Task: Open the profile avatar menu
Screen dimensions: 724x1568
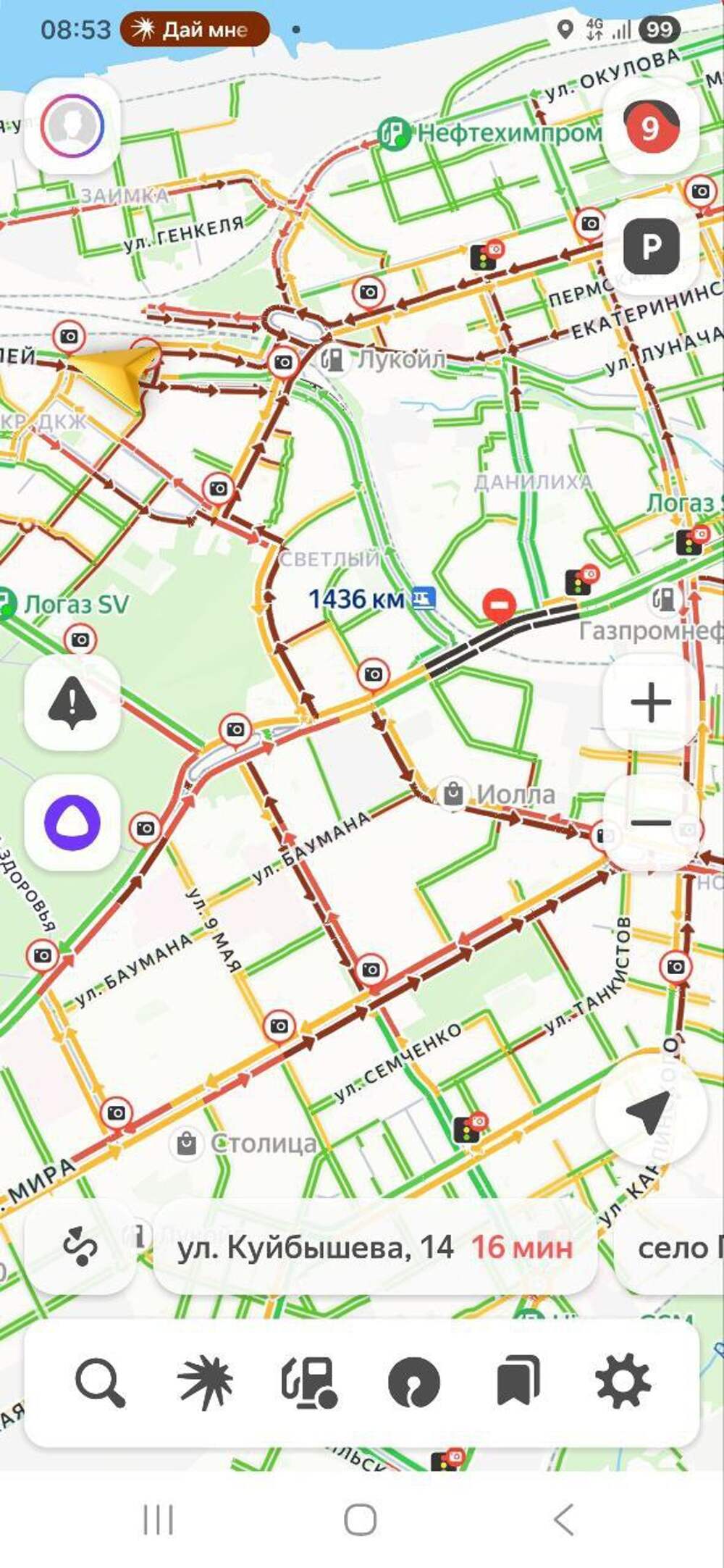Action: pos(72,125)
